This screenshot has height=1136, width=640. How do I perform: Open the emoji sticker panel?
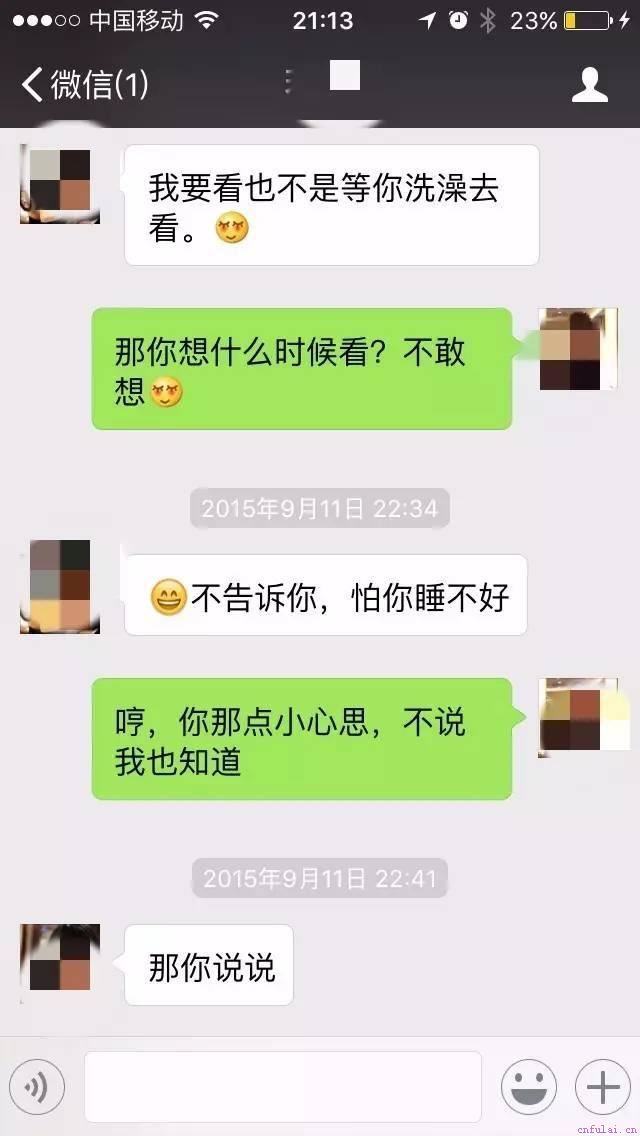(528, 1087)
